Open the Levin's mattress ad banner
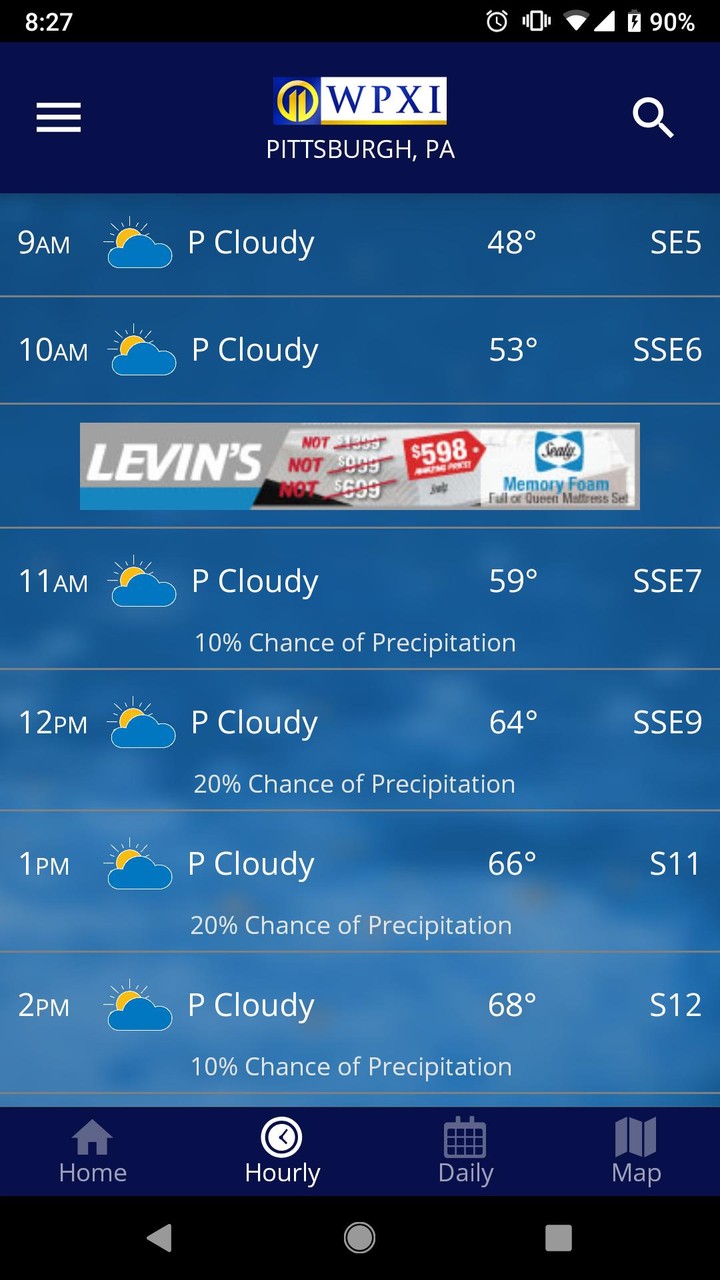 tap(360, 466)
